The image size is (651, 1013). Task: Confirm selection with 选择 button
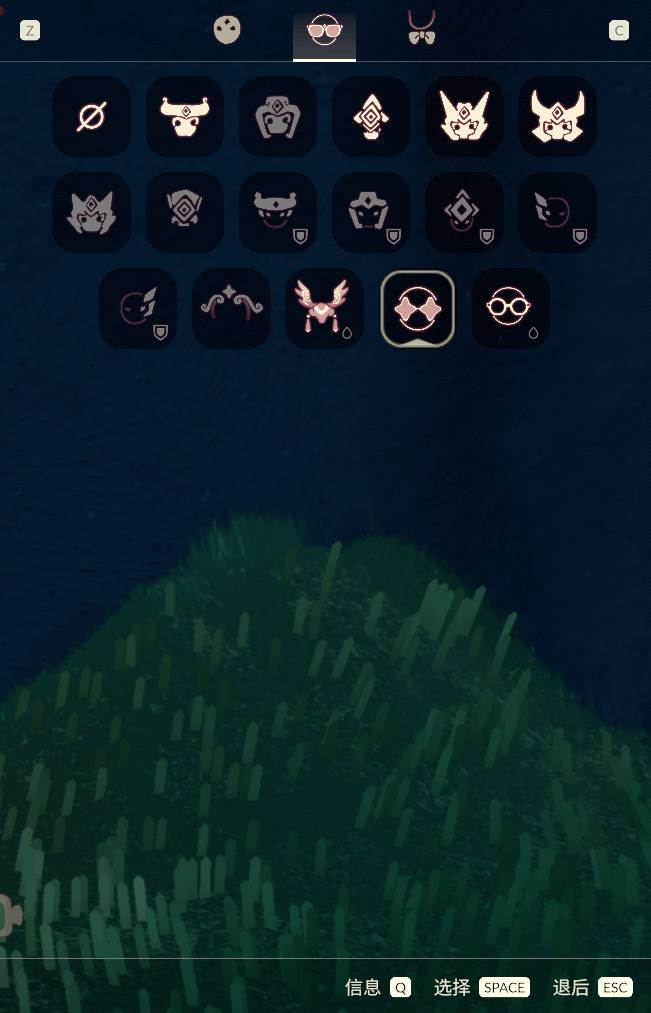(x=481, y=987)
